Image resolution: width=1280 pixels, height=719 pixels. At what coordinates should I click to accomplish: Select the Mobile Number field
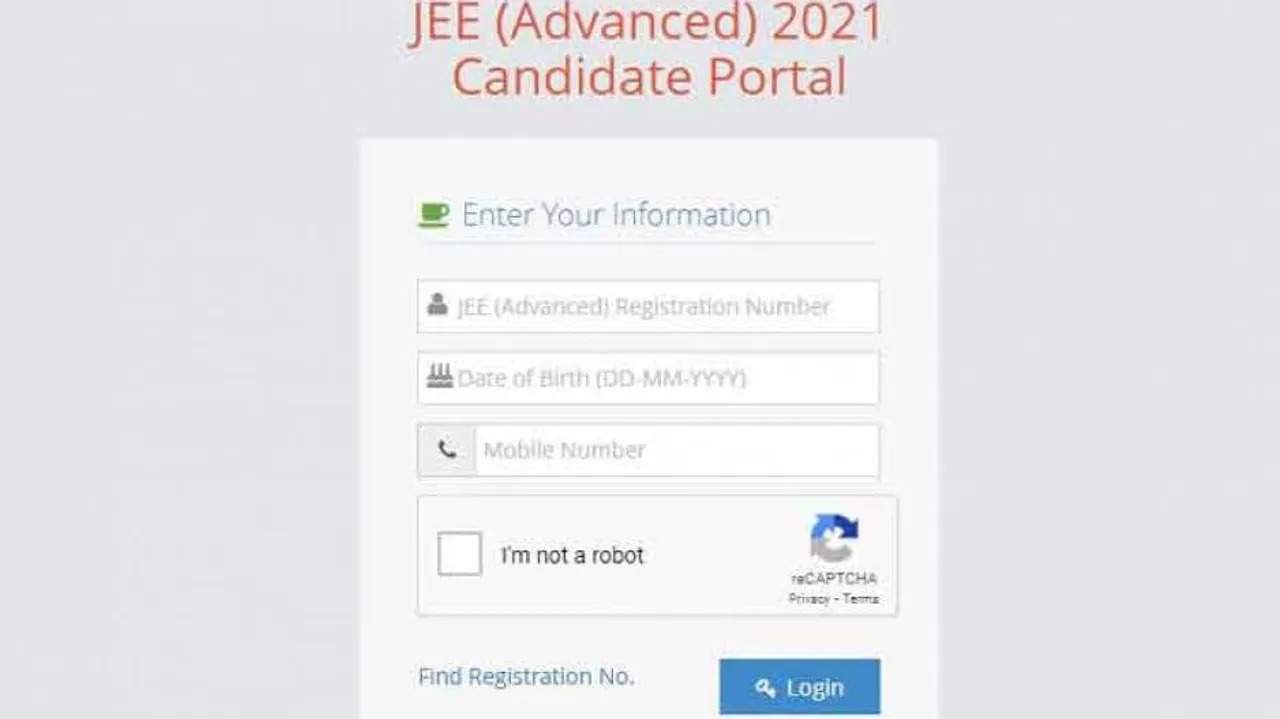tap(676, 451)
